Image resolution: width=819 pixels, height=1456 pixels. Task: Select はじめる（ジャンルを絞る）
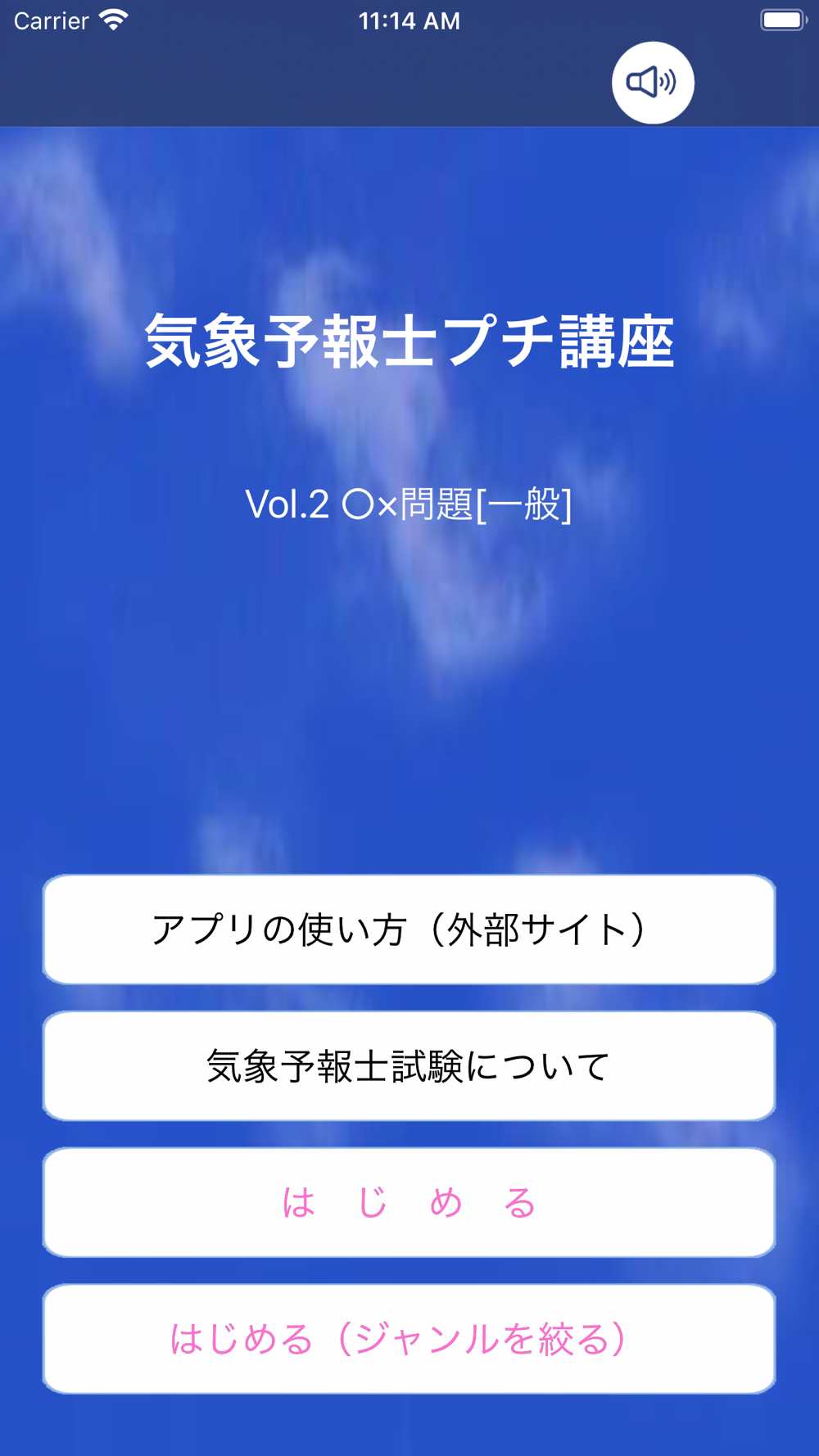[409, 1339]
